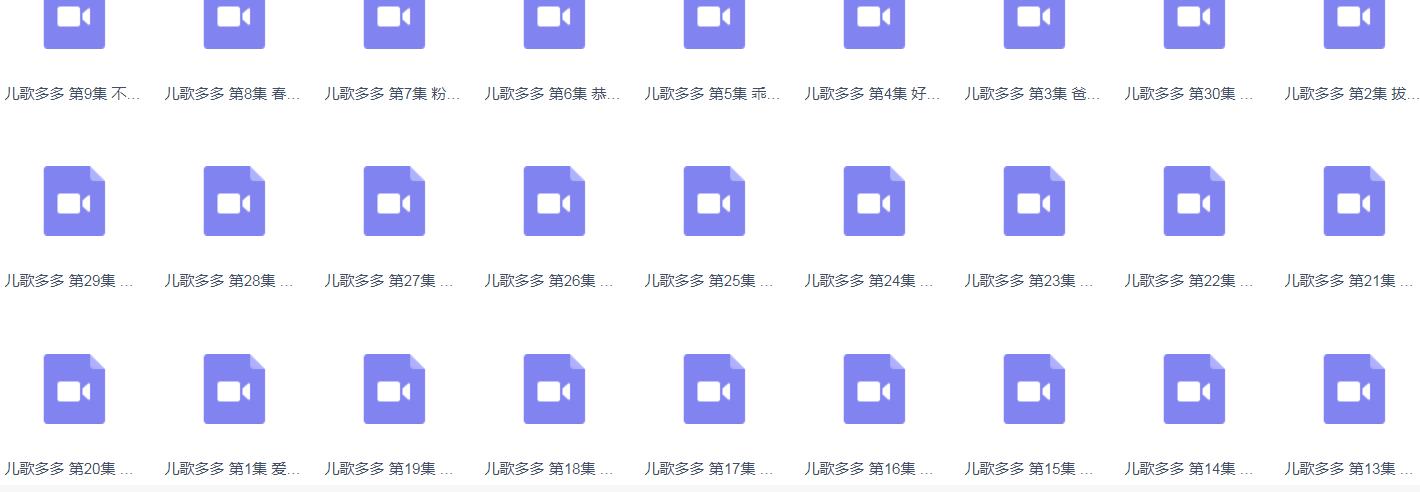Open 儿歌多多 第18集 file
Image resolution: width=1420 pixels, height=492 pixels.
[x=554, y=389]
